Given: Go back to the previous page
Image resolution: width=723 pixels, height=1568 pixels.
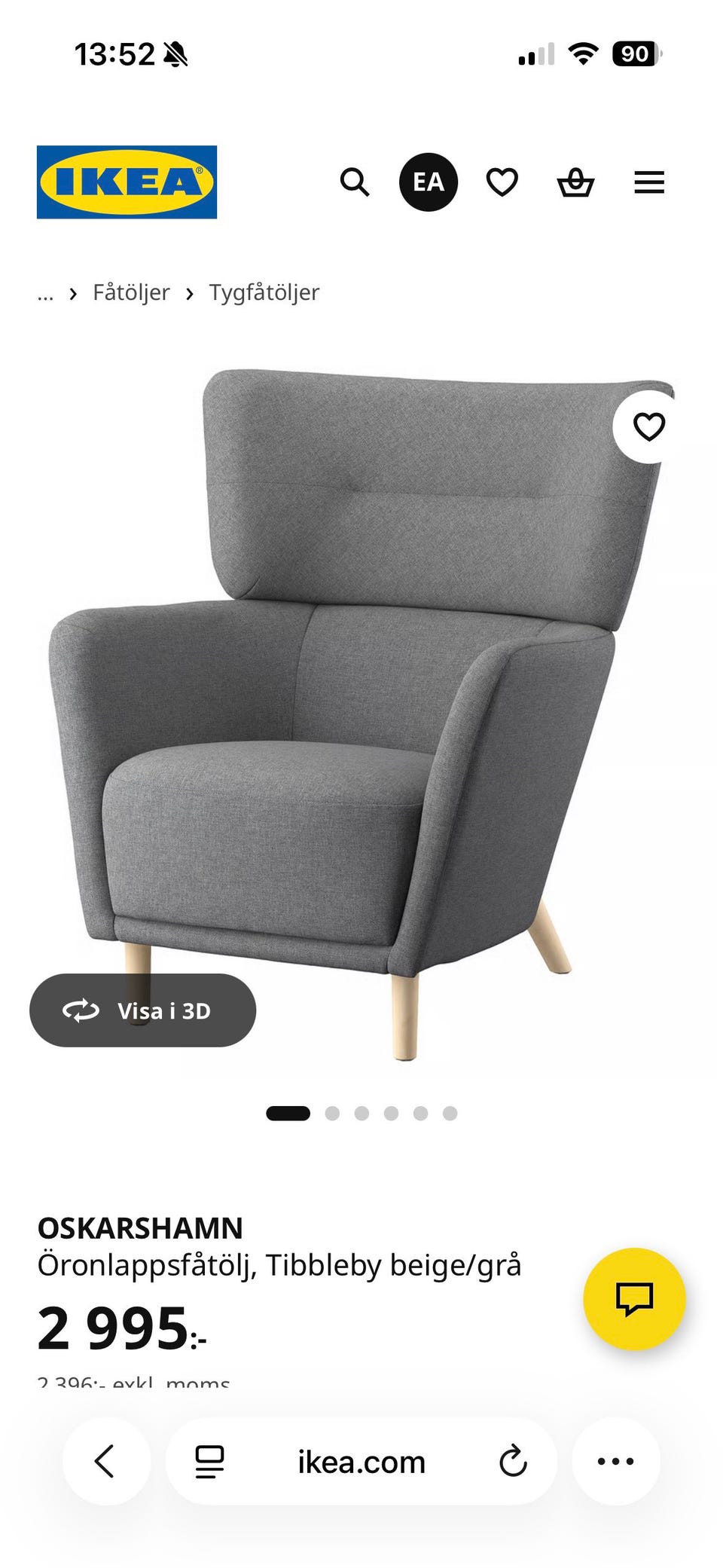Looking at the screenshot, I should pyautogui.click(x=106, y=1460).
